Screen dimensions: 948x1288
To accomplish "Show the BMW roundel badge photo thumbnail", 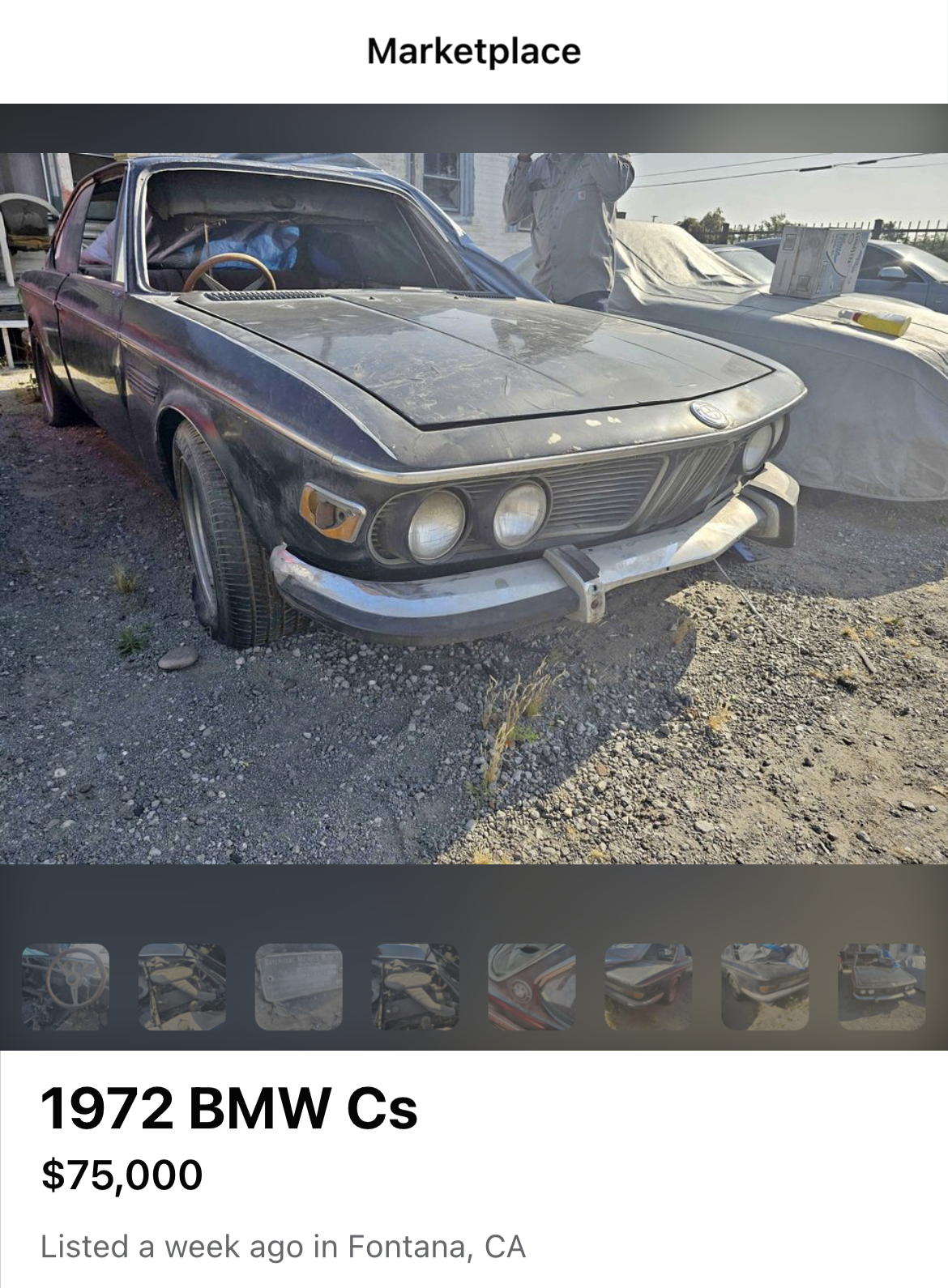I will coord(532,987).
